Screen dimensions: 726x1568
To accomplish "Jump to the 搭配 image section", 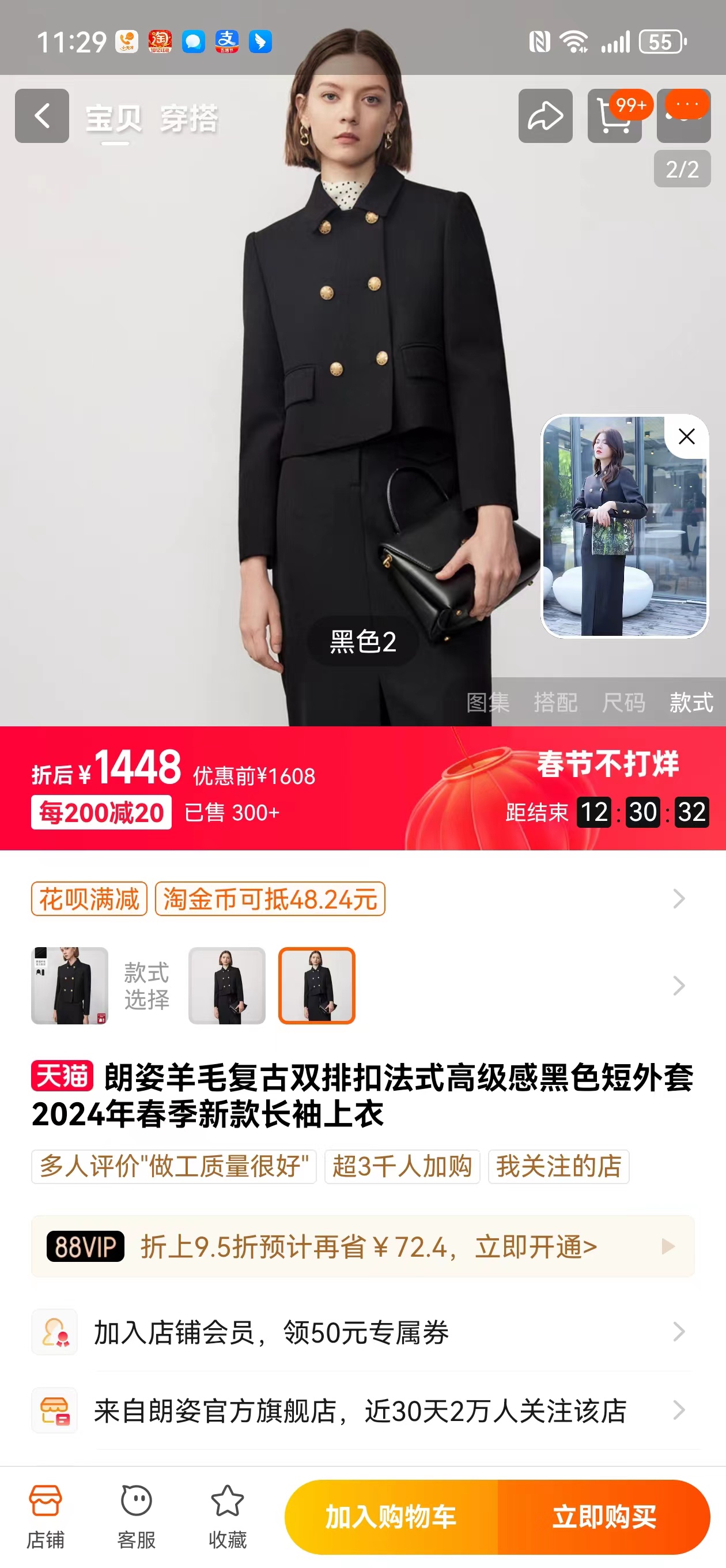I will pos(555,703).
